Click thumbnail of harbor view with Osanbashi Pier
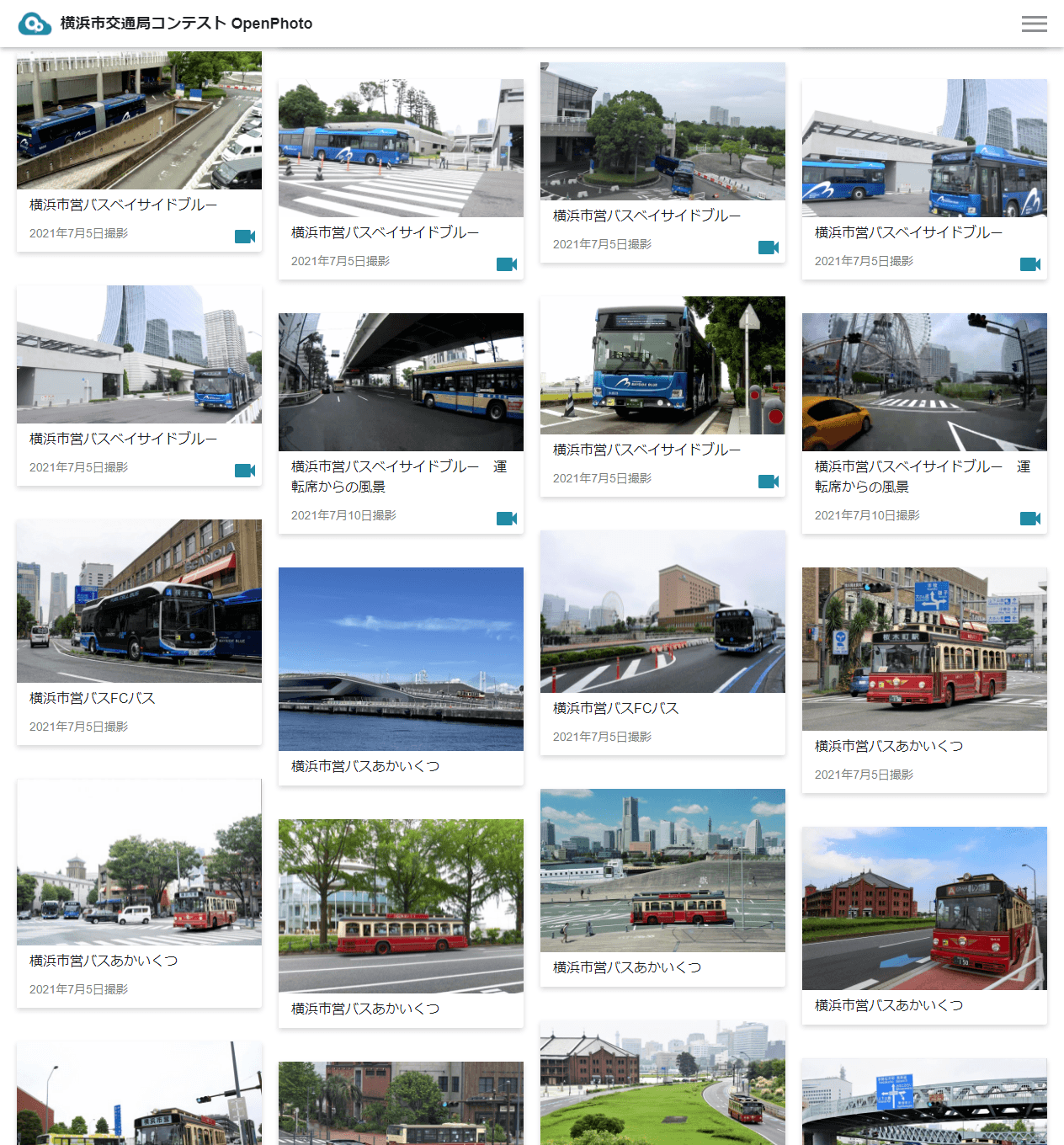The image size is (1064, 1145). coord(401,659)
